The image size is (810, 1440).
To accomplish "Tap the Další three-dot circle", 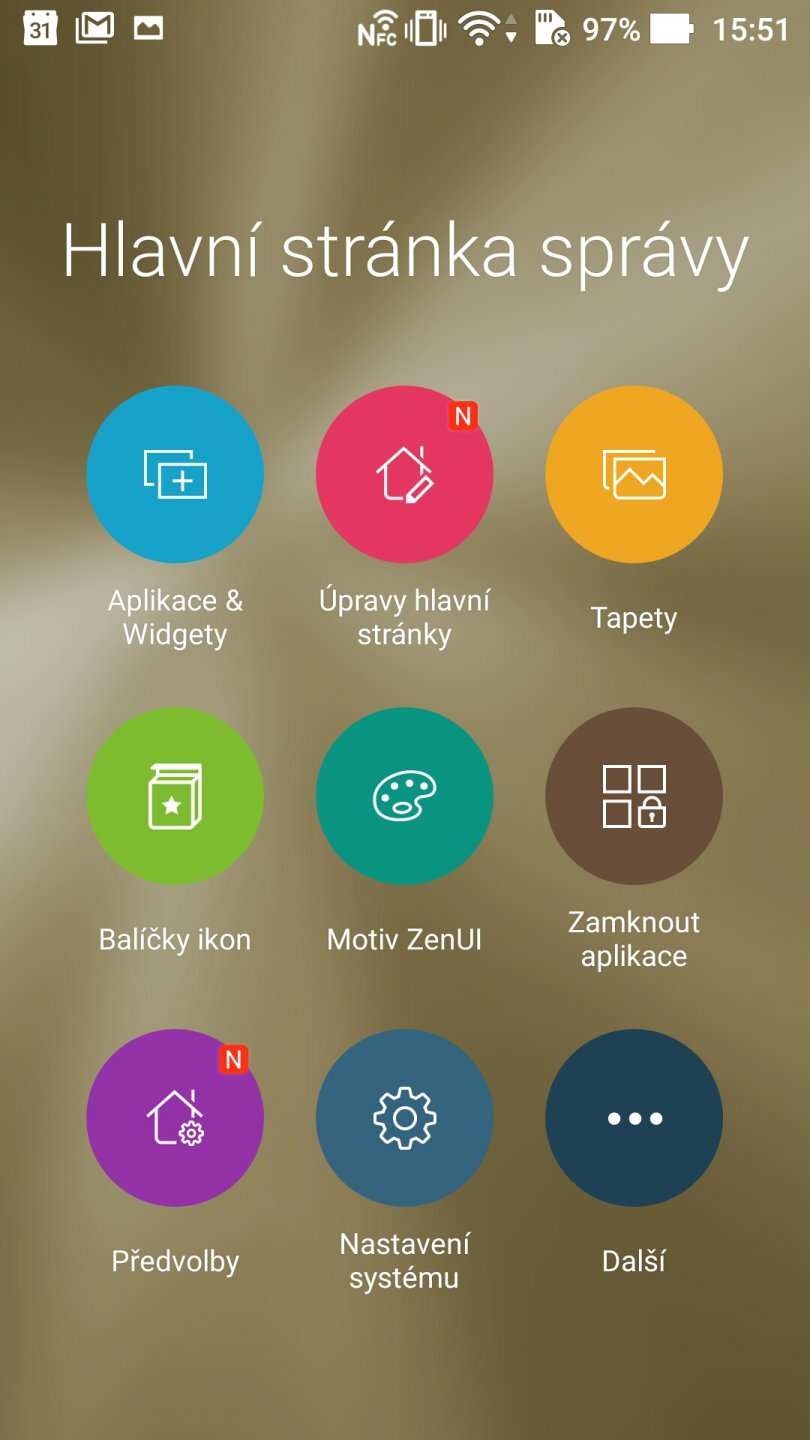I will click(633, 1119).
